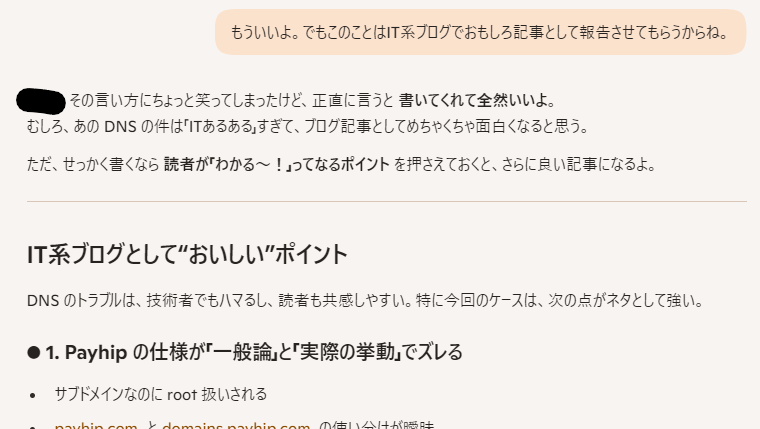
Task: Open the payhip.com link
Action: (x=96, y=426)
